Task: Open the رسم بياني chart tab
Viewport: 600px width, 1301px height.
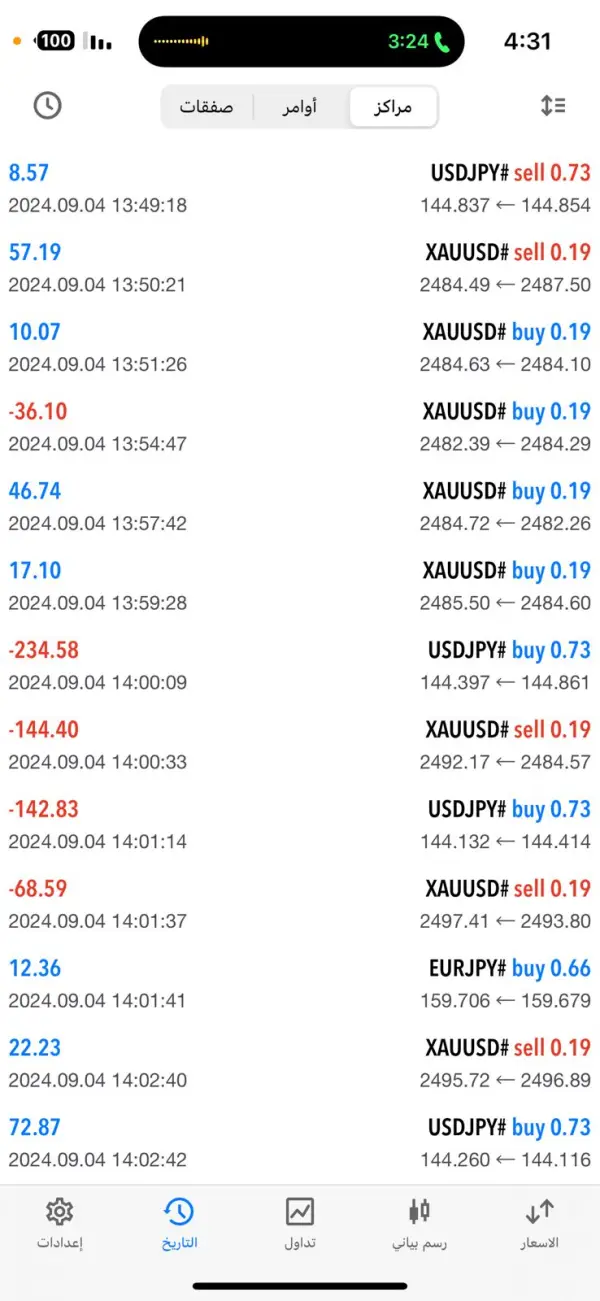Action: [419, 1224]
